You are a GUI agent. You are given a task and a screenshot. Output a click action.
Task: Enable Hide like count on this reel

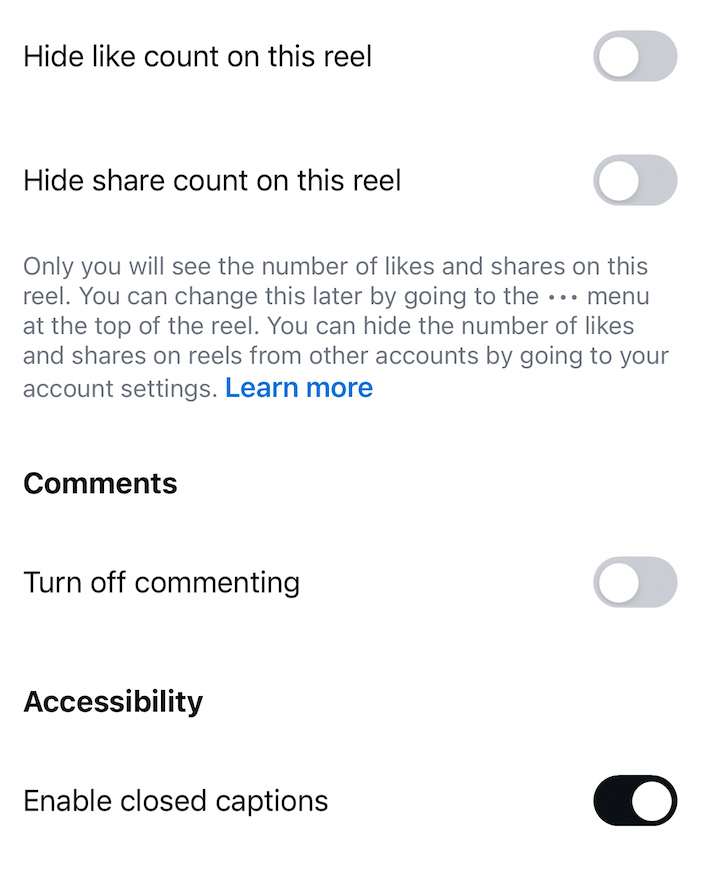tap(635, 56)
